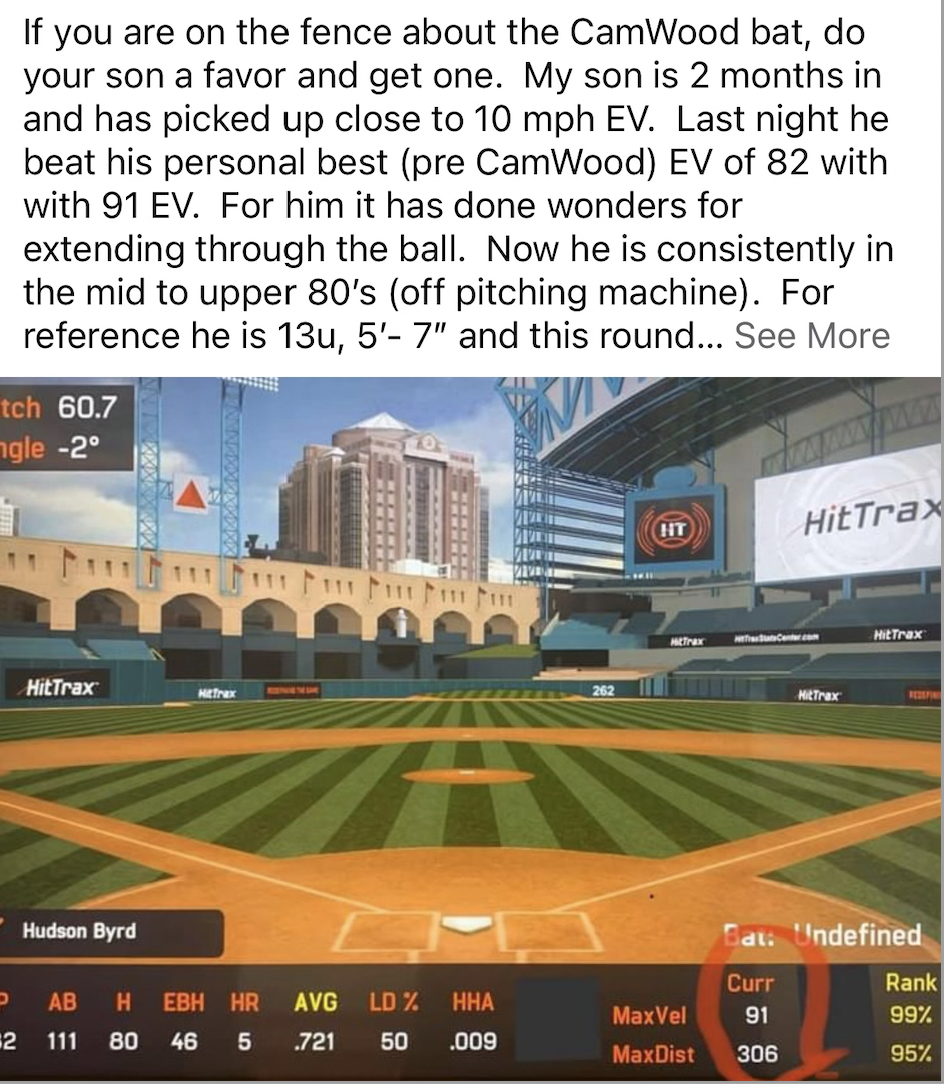Expand the post with See More
This screenshot has height=1084, width=944.
[x=811, y=336]
